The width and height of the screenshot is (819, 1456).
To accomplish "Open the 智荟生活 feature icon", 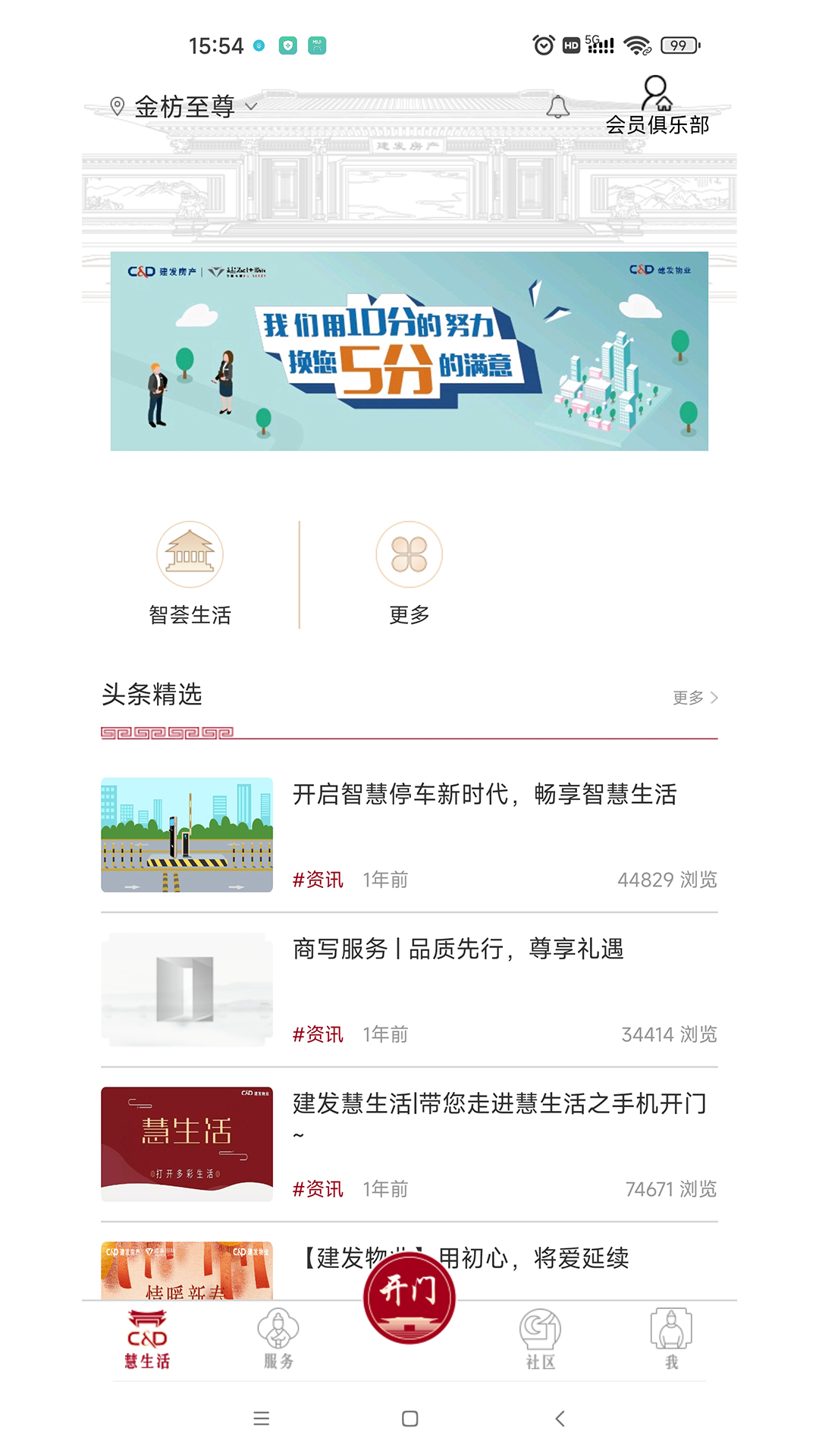I will pos(190,554).
